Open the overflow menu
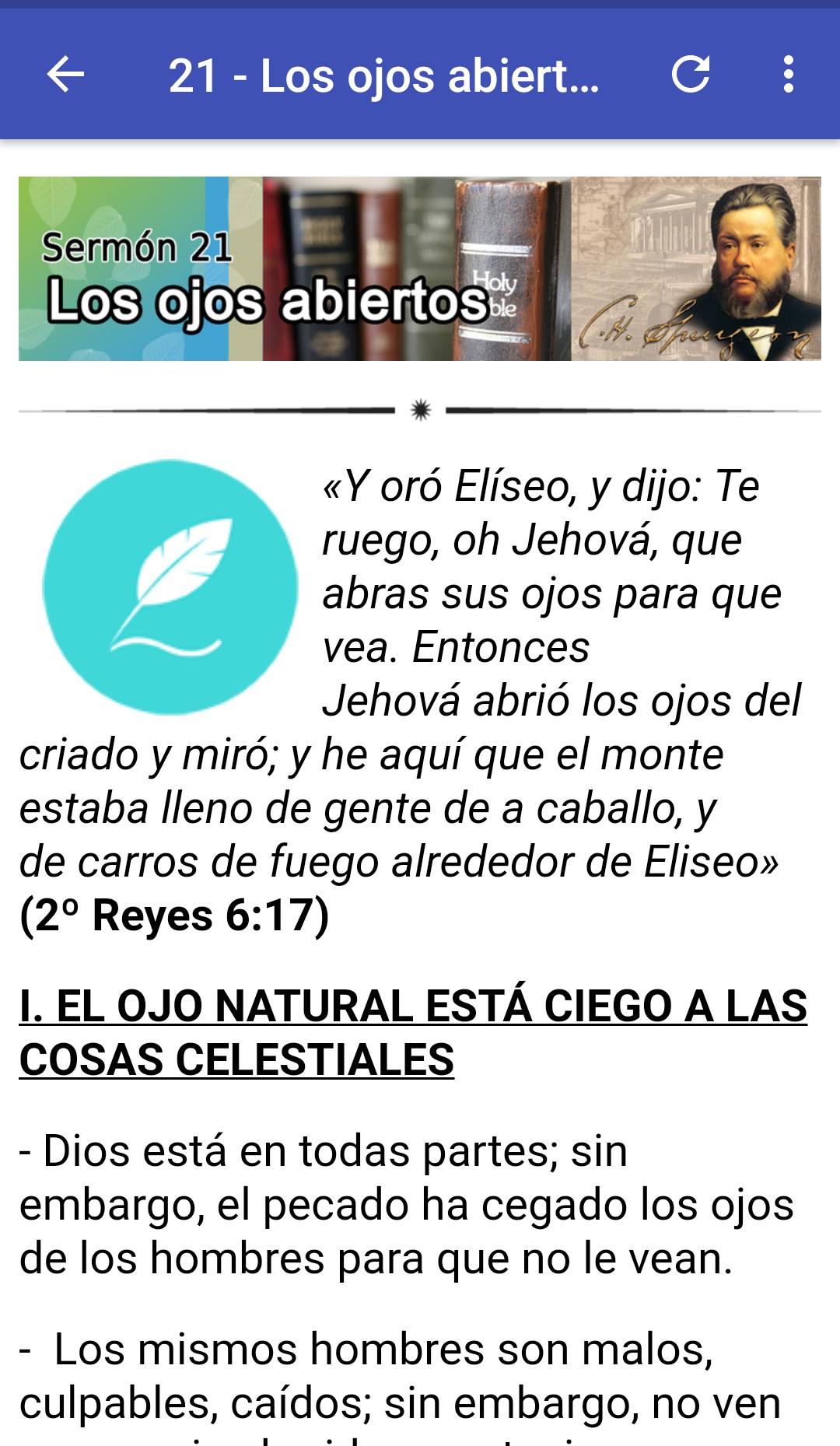This screenshot has height=1446, width=840. tap(788, 75)
